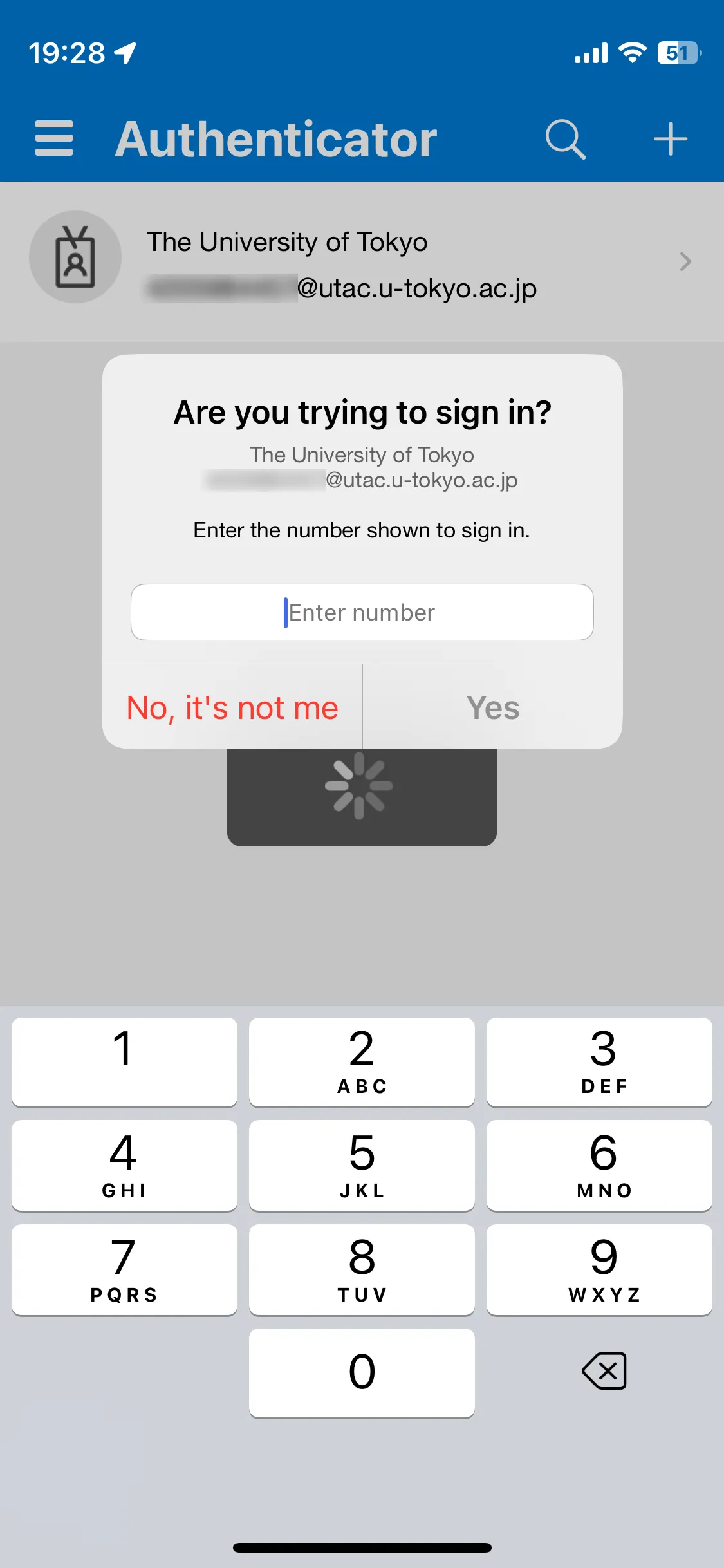Enter digit 2 on the keypad
Image resolution: width=724 pixels, height=1568 pixels.
tap(362, 1061)
